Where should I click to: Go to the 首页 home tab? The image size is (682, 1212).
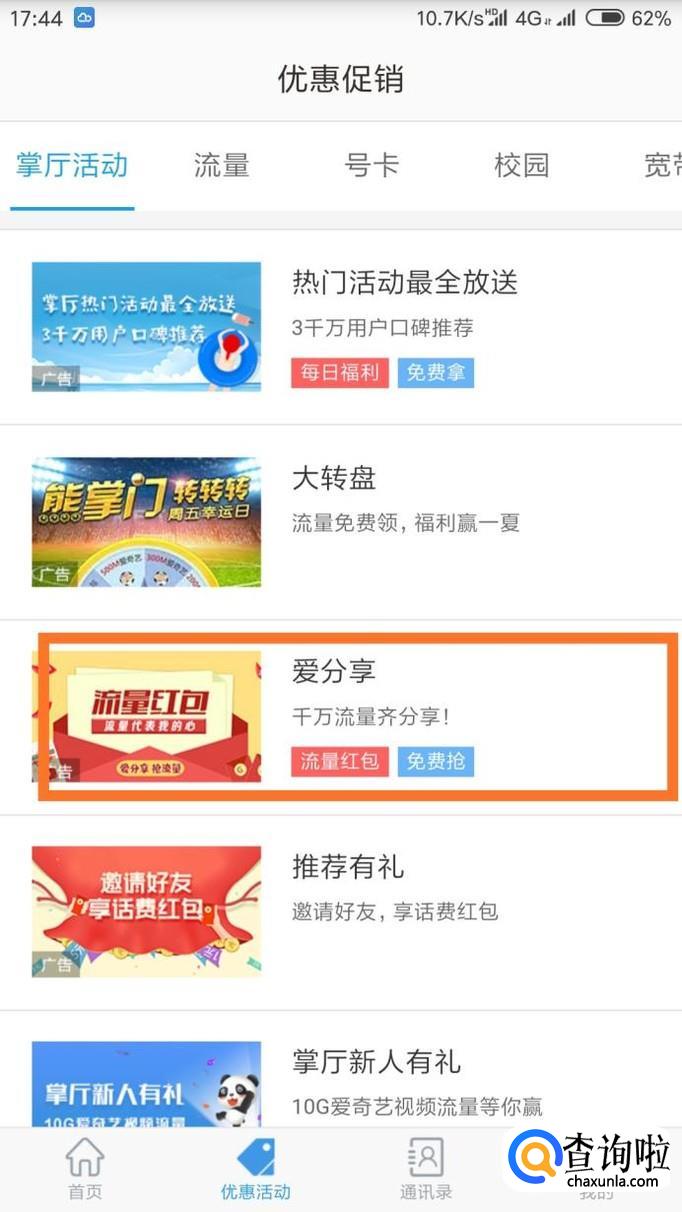click(85, 1168)
